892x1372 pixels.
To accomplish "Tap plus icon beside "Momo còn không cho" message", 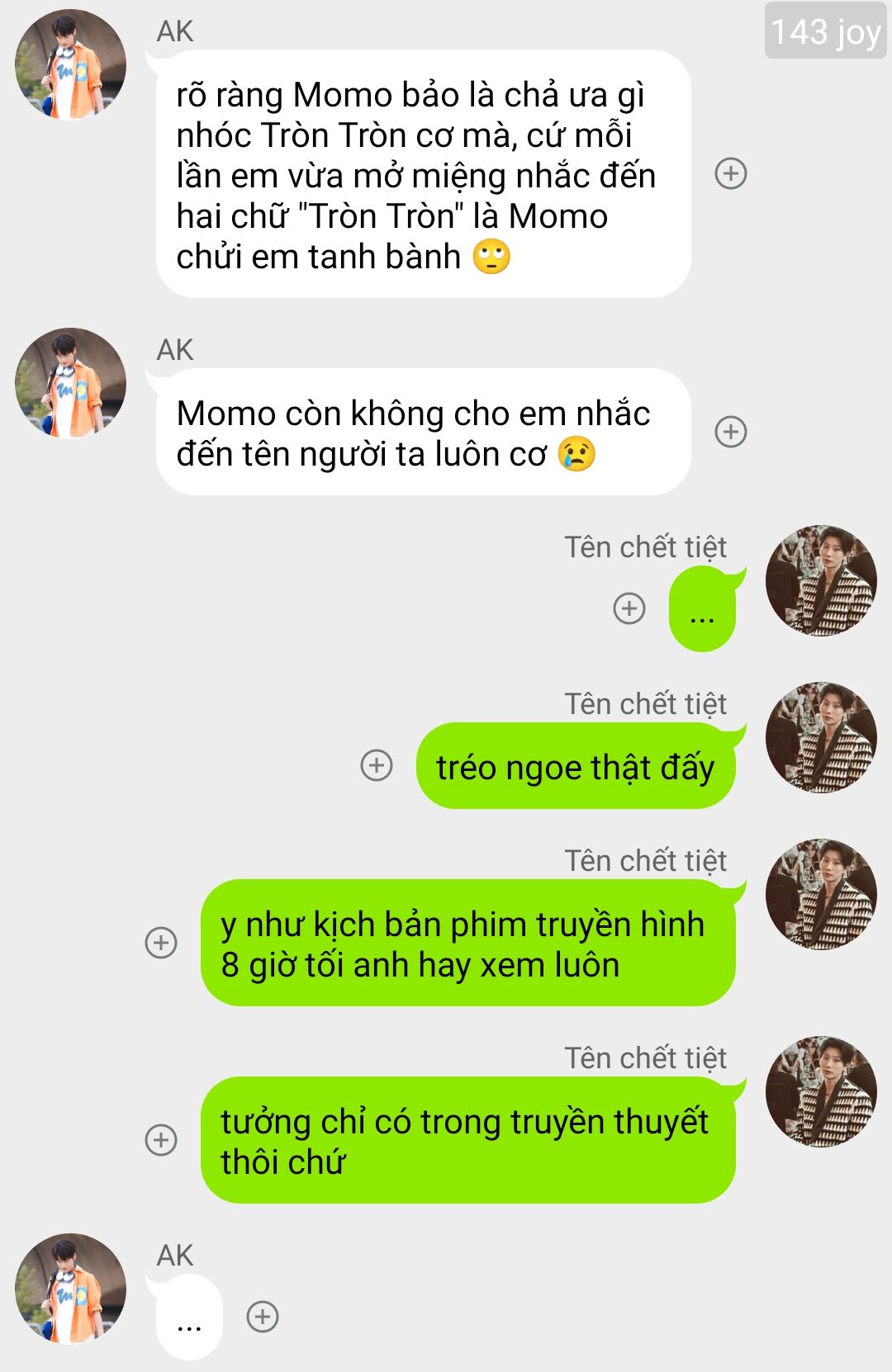I will pyautogui.click(x=730, y=432).
